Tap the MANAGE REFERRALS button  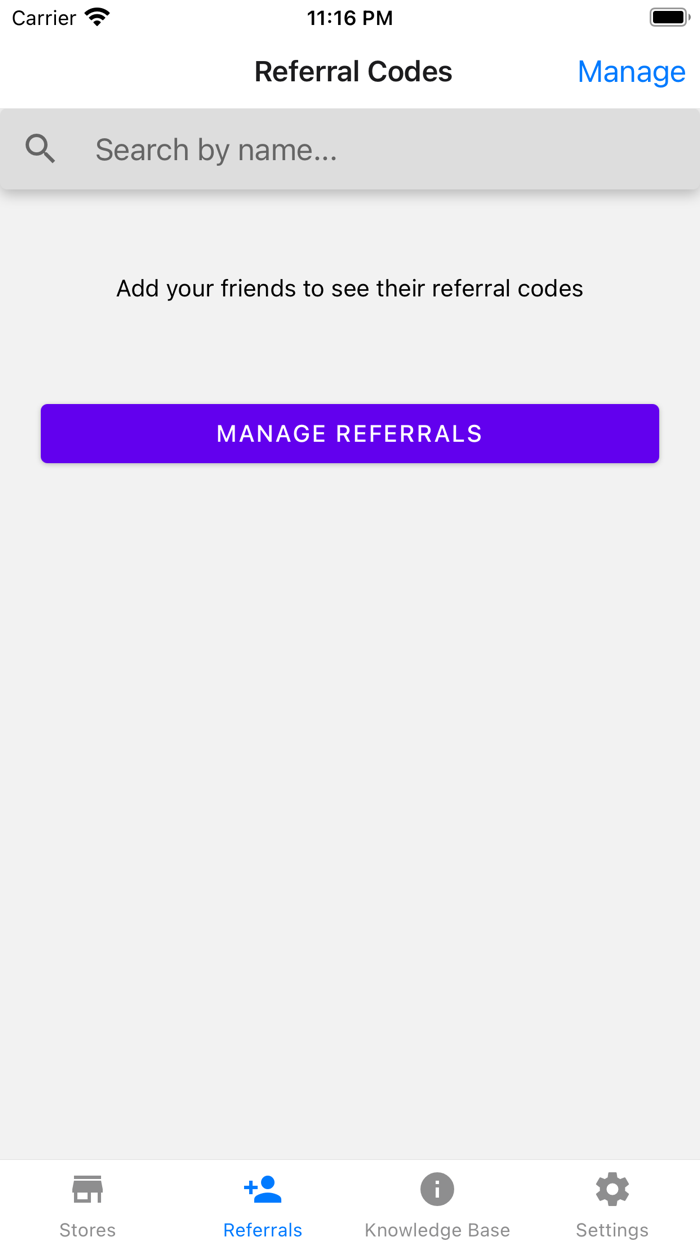pos(350,433)
